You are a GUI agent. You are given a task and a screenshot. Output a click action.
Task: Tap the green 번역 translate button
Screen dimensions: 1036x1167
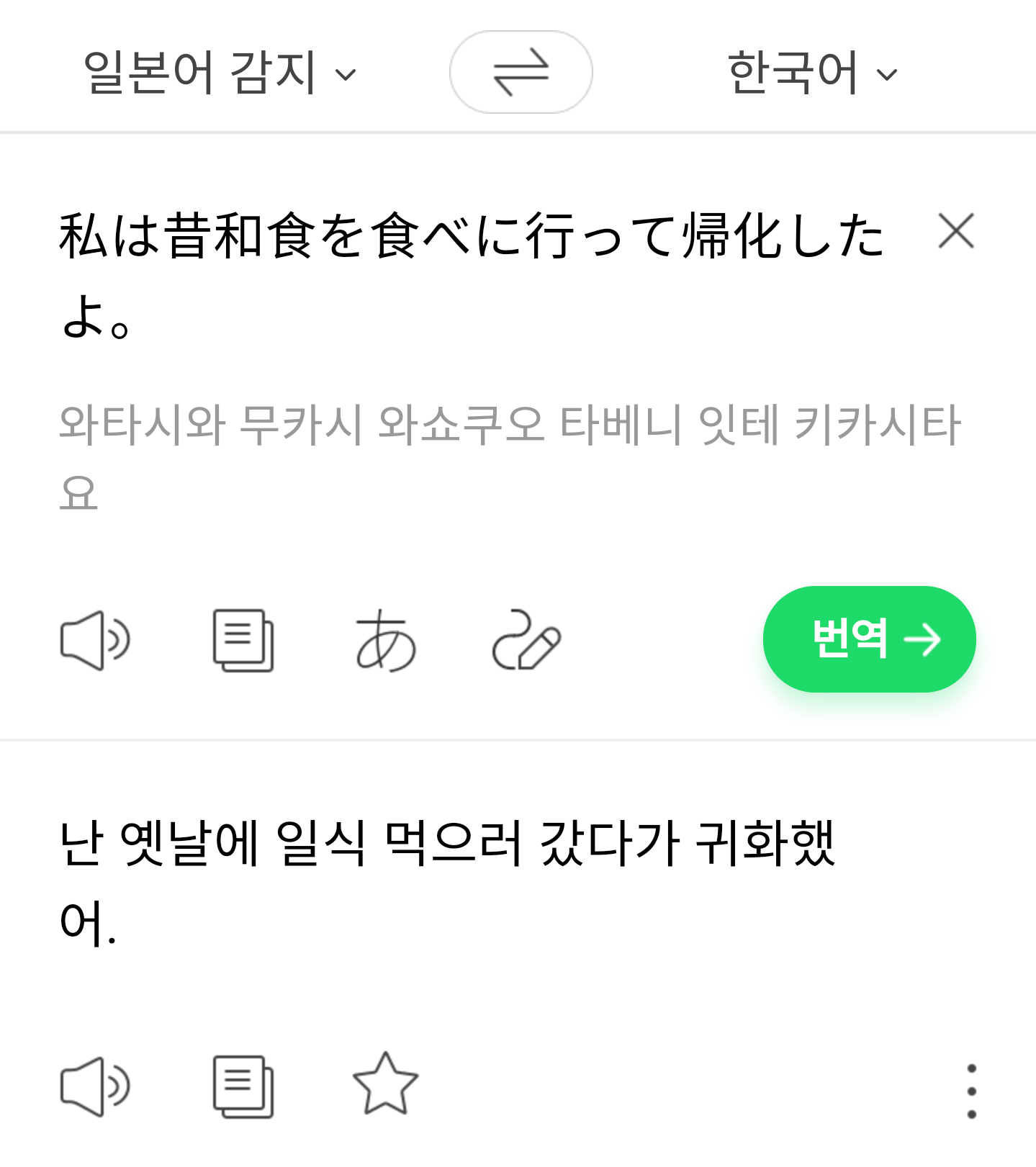tap(869, 639)
